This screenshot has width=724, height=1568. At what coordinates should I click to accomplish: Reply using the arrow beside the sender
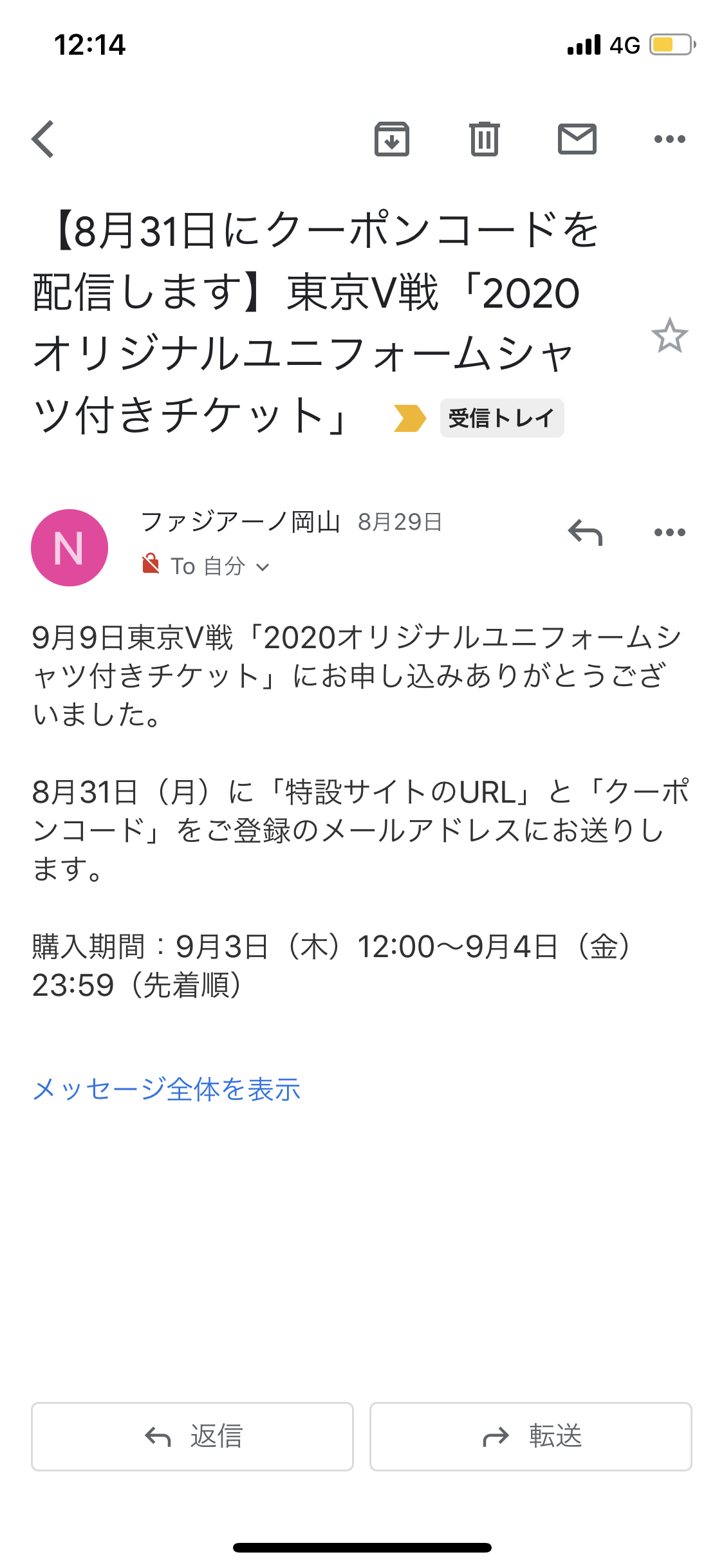pos(585,533)
